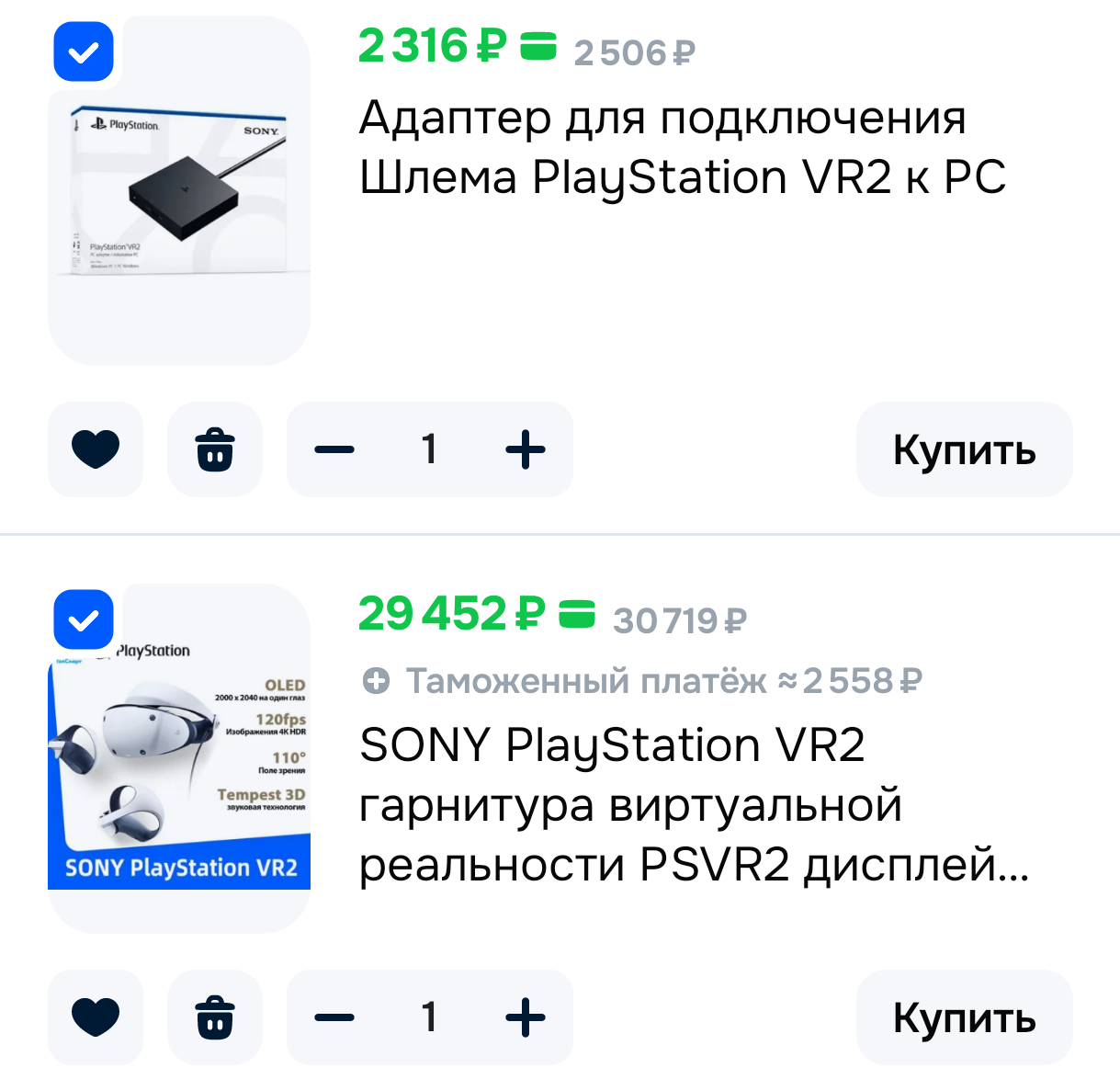Increase quantity of the VR2 headset
The height and width of the screenshot is (1079, 1120).
pos(526,1017)
